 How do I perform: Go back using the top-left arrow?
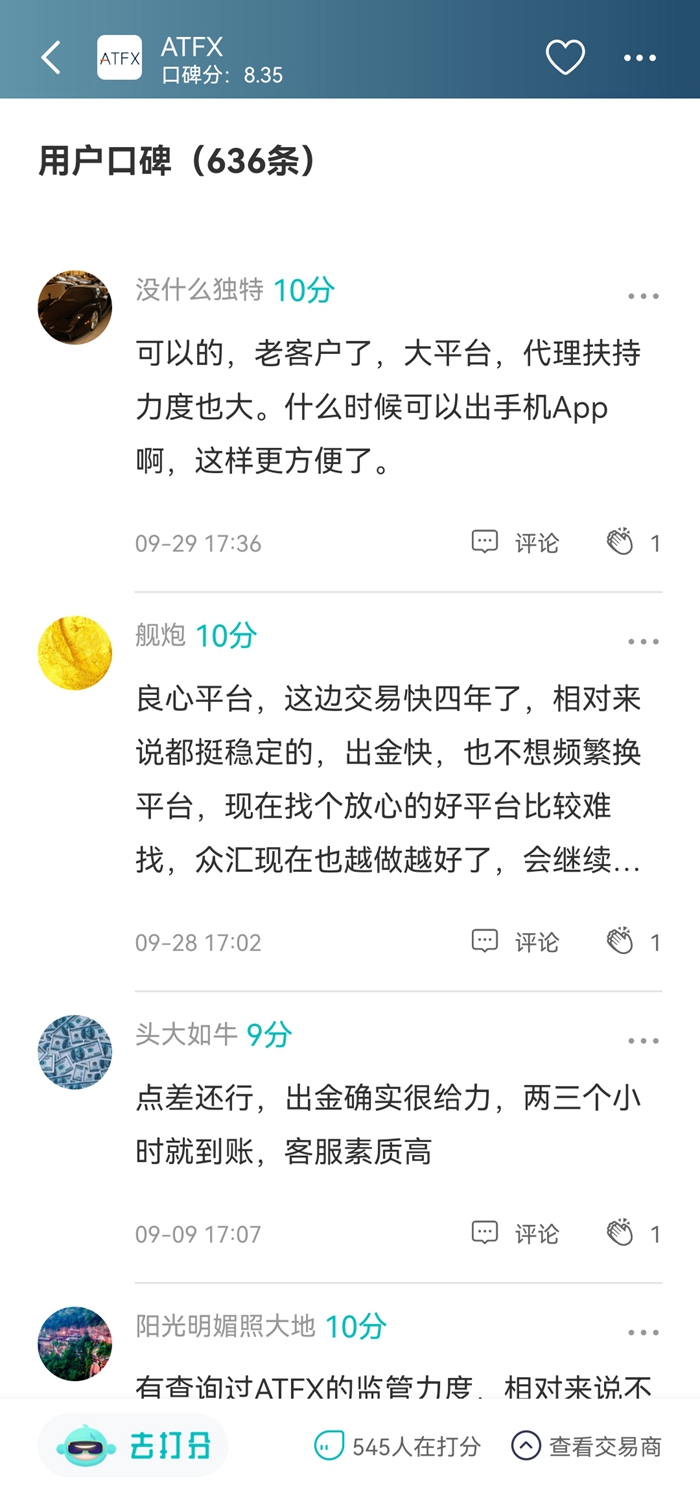51,58
